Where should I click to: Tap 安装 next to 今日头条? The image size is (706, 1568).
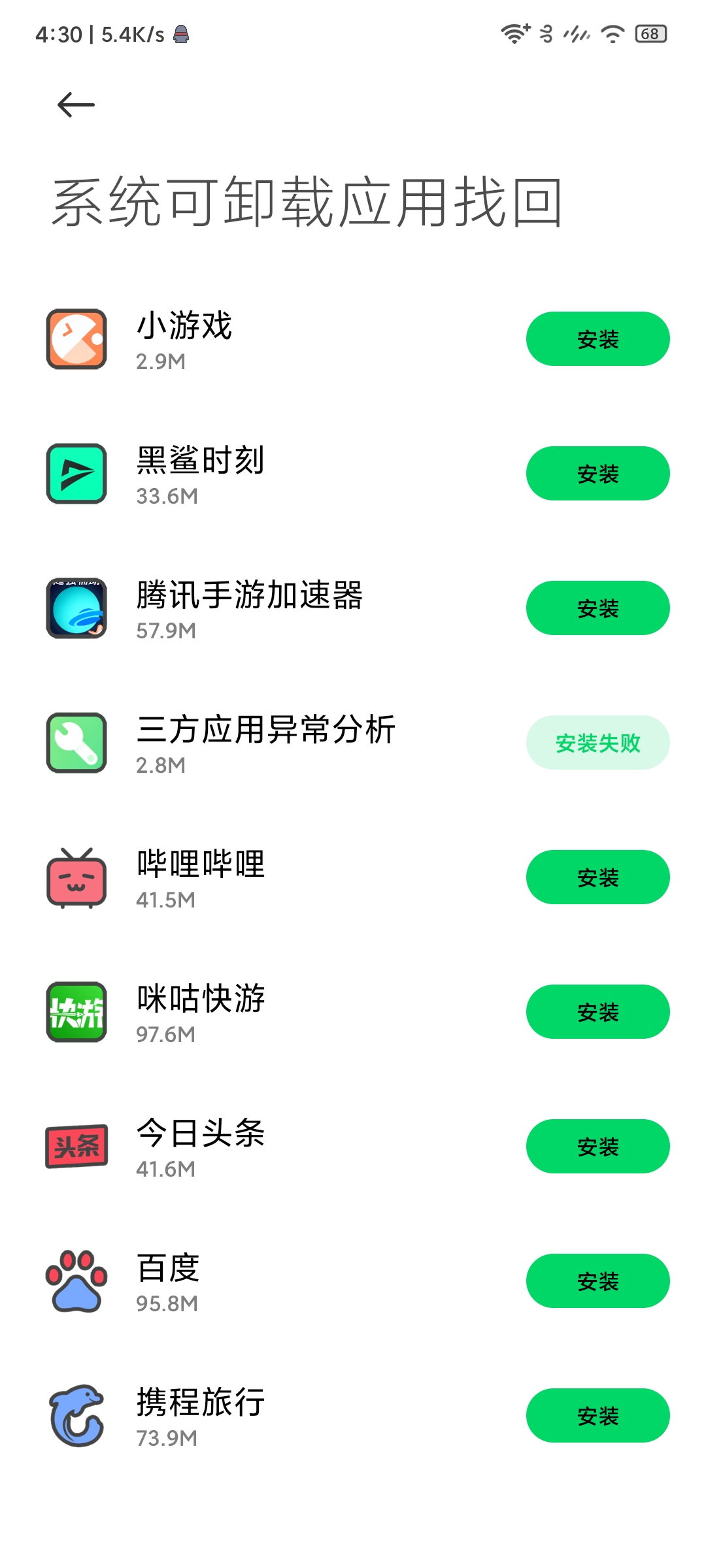597,1146
